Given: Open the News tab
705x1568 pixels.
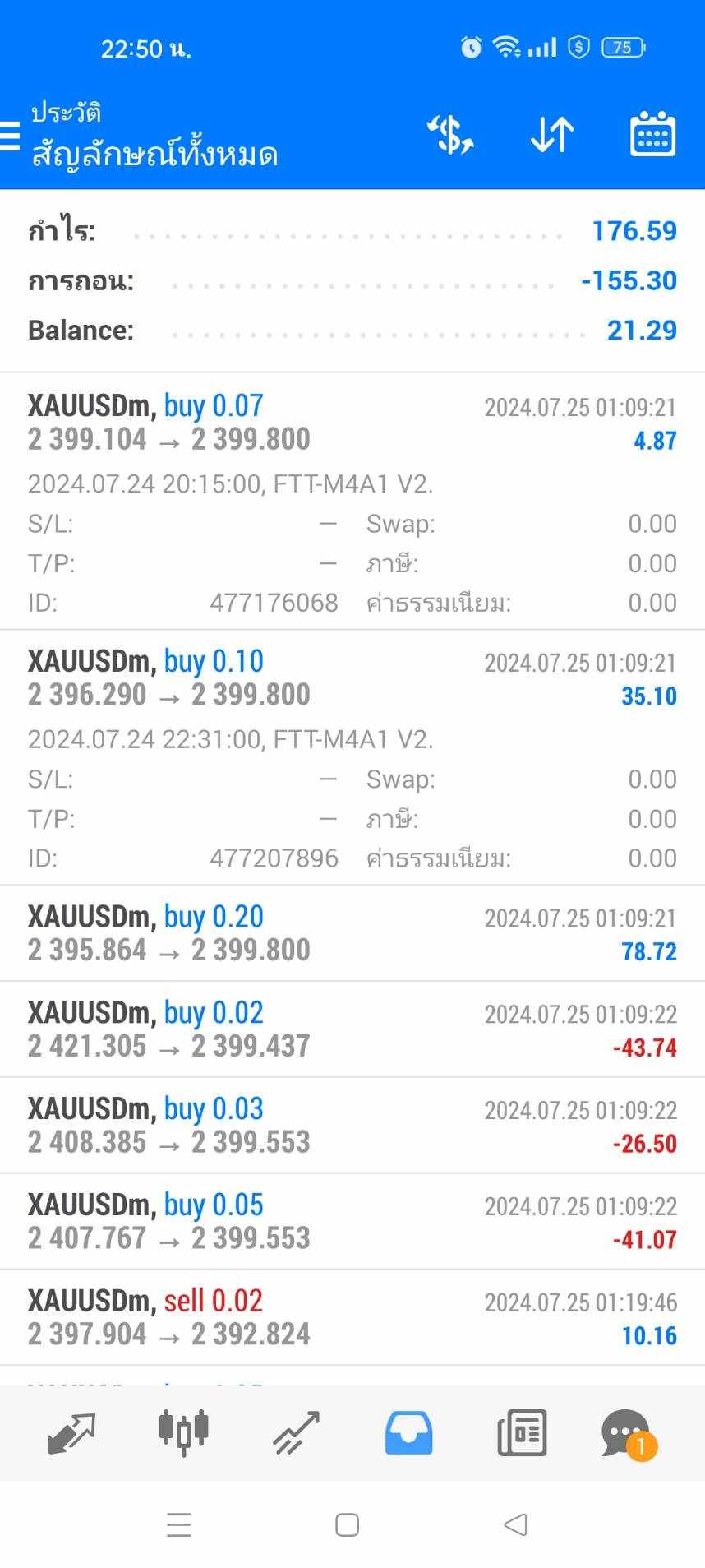Looking at the screenshot, I should tap(522, 1433).
